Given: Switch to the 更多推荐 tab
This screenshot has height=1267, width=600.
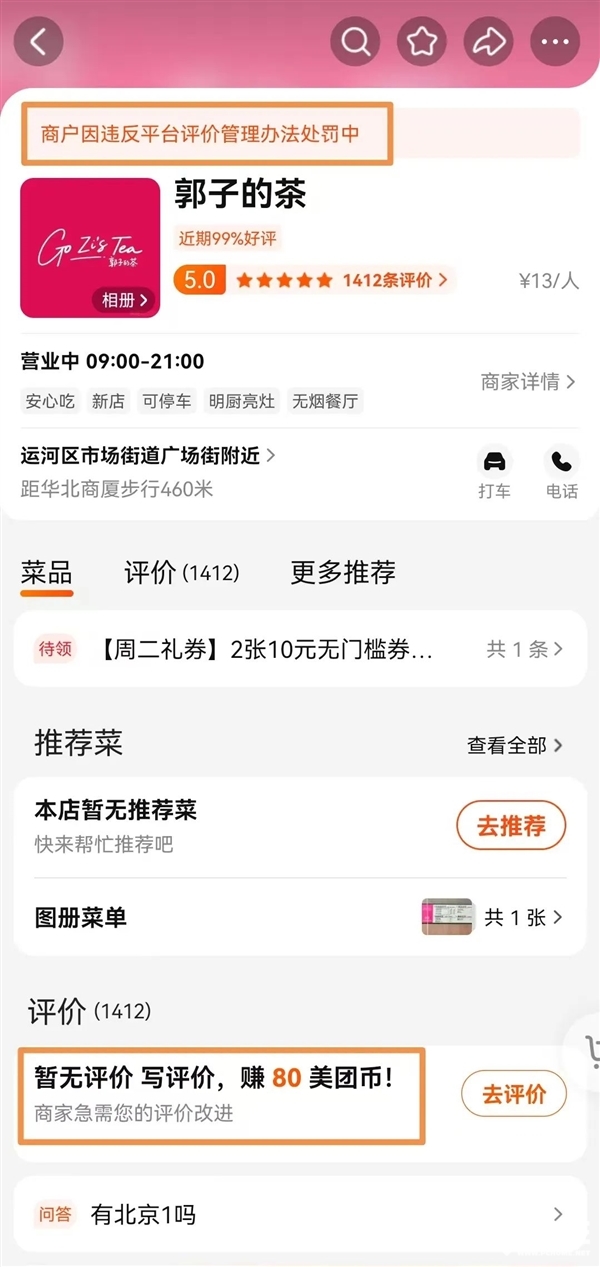Looking at the screenshot, I should tap(343, 572).
